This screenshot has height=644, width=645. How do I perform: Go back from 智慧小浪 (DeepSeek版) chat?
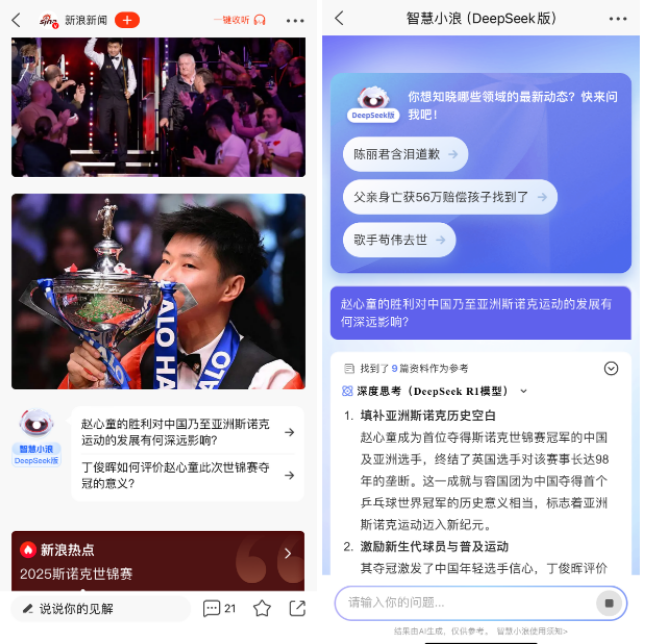point(339,18)
